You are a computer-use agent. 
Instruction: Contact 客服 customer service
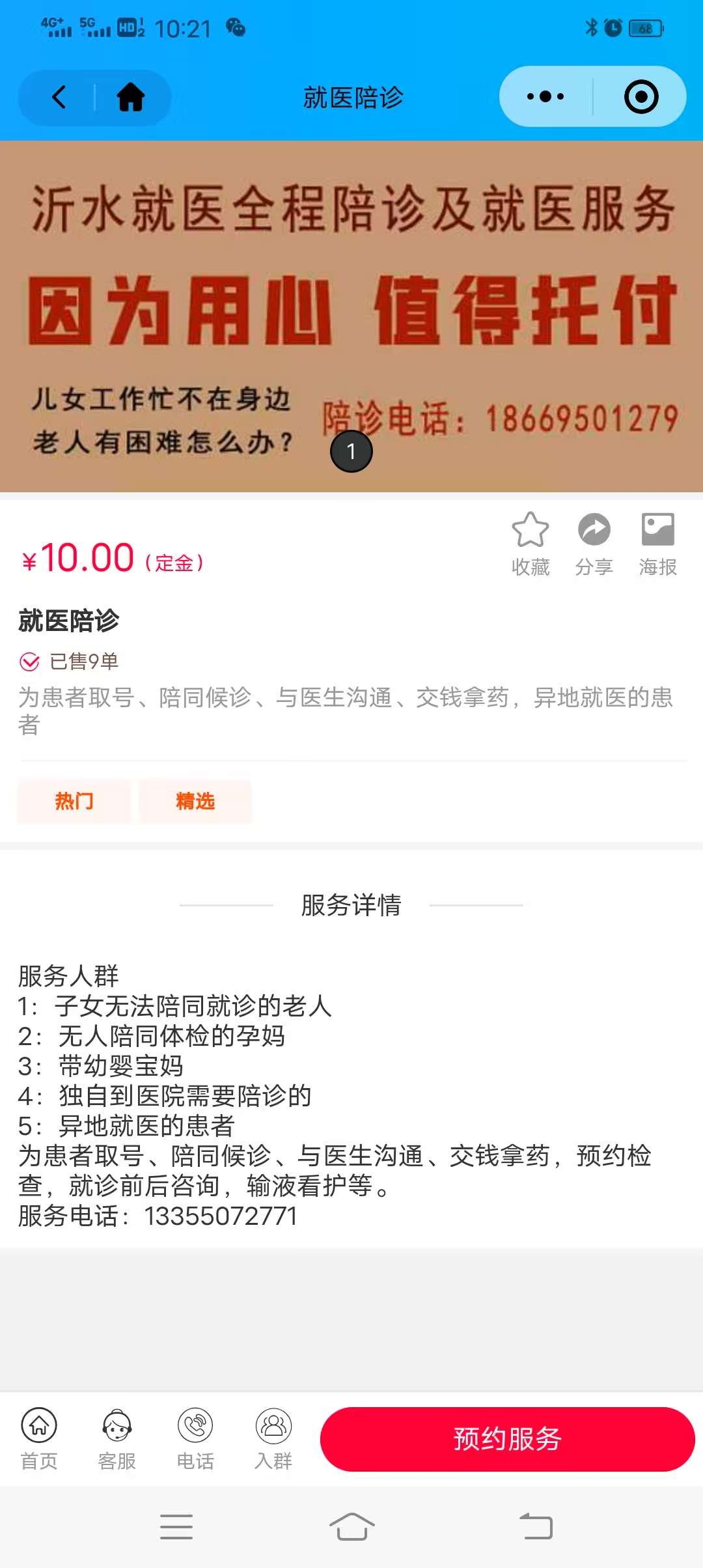(x=117, y=1439)
